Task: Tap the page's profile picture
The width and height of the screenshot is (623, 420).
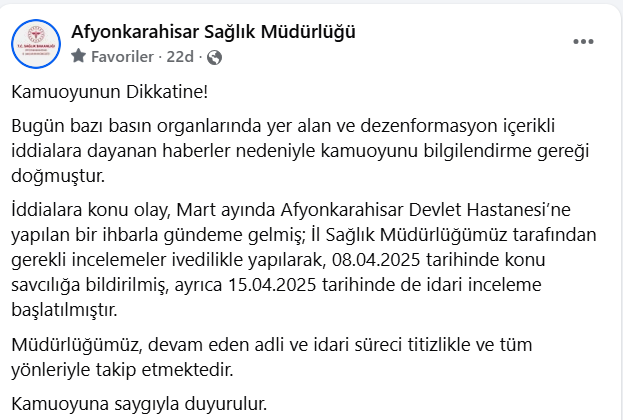Action: click(35, 43)
